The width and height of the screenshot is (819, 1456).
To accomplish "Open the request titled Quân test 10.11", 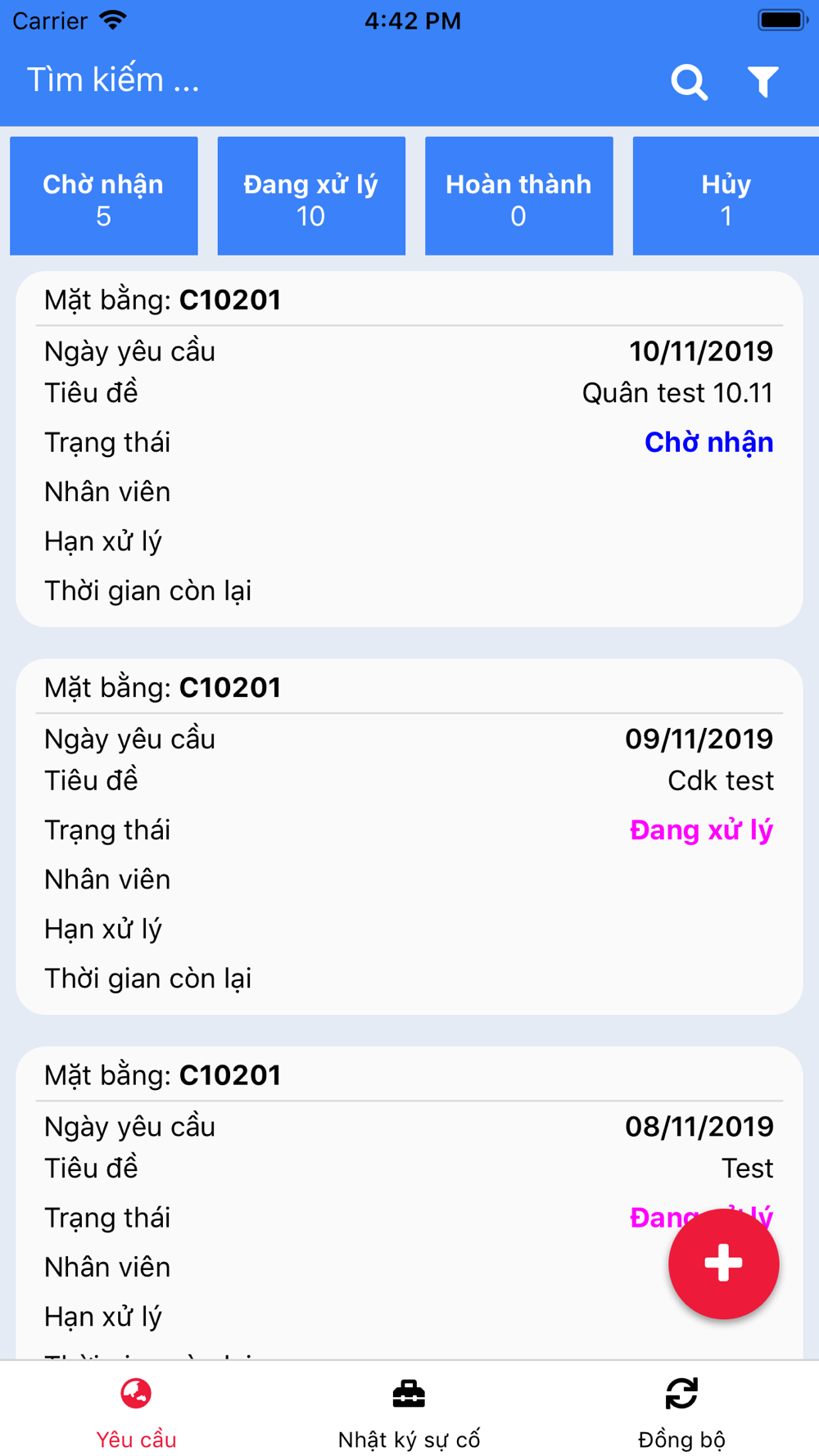I will tap(409, 450).
